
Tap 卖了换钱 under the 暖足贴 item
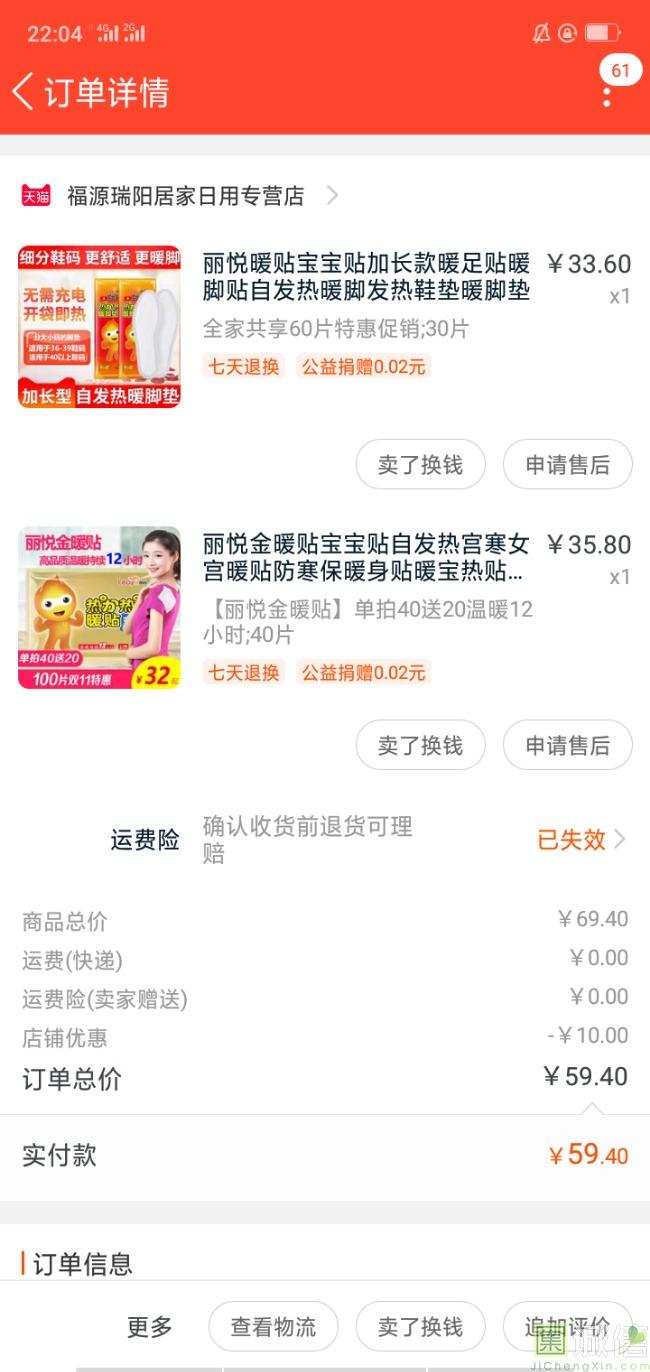420,465
